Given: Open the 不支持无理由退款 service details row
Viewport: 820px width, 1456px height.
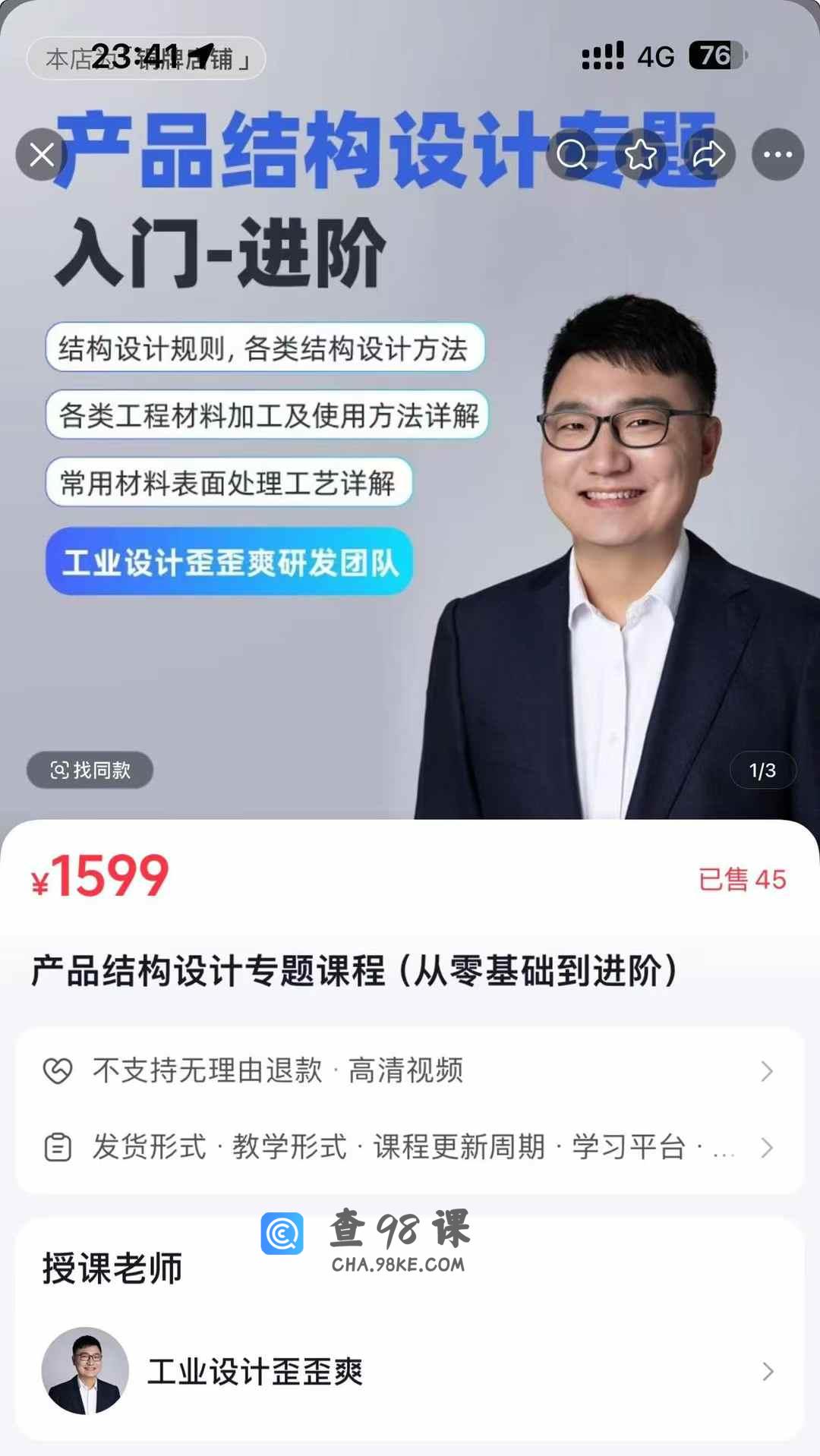Looking at the screenshot, I should (x=410, y=1071).
